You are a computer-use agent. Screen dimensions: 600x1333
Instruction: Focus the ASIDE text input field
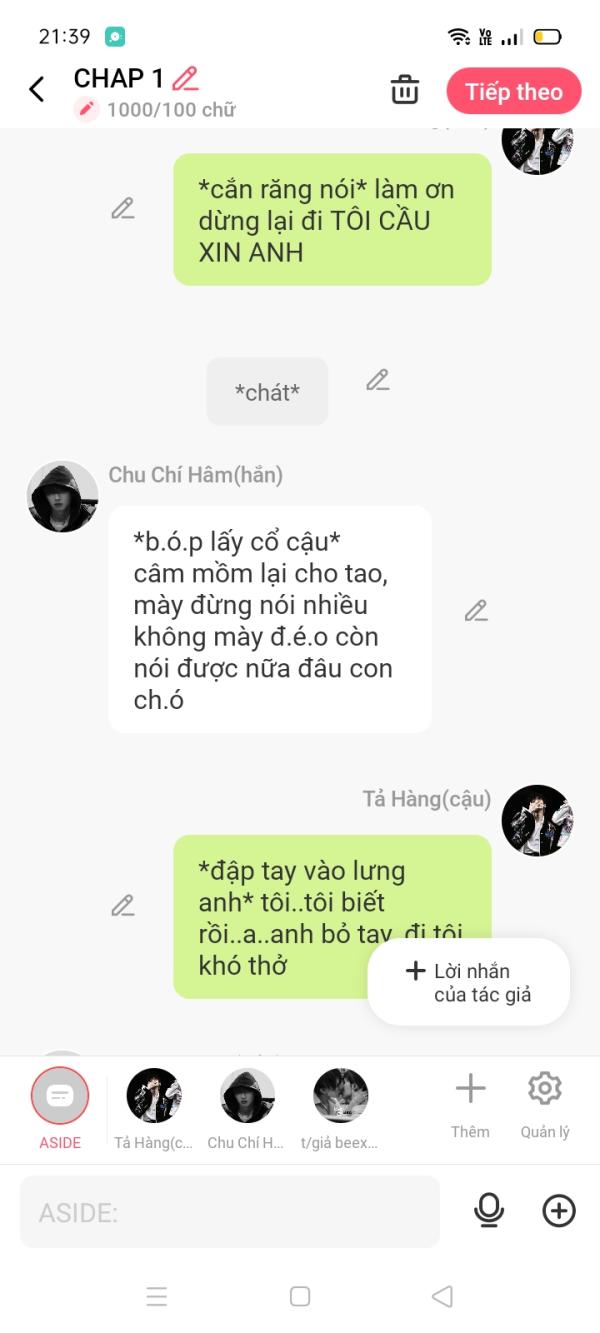click(x=230, y=1212)
